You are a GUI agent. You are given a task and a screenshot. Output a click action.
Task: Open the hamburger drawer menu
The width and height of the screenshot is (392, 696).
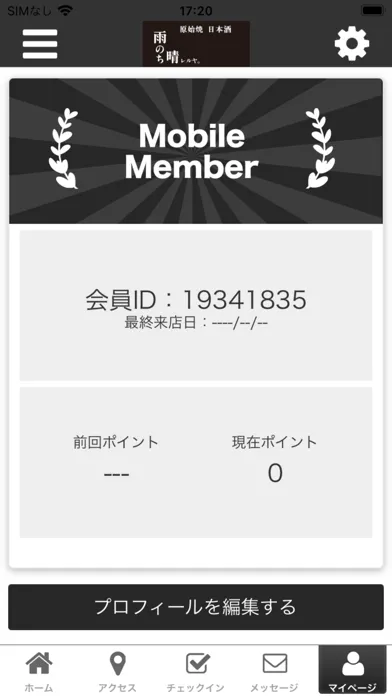(40, 44)
